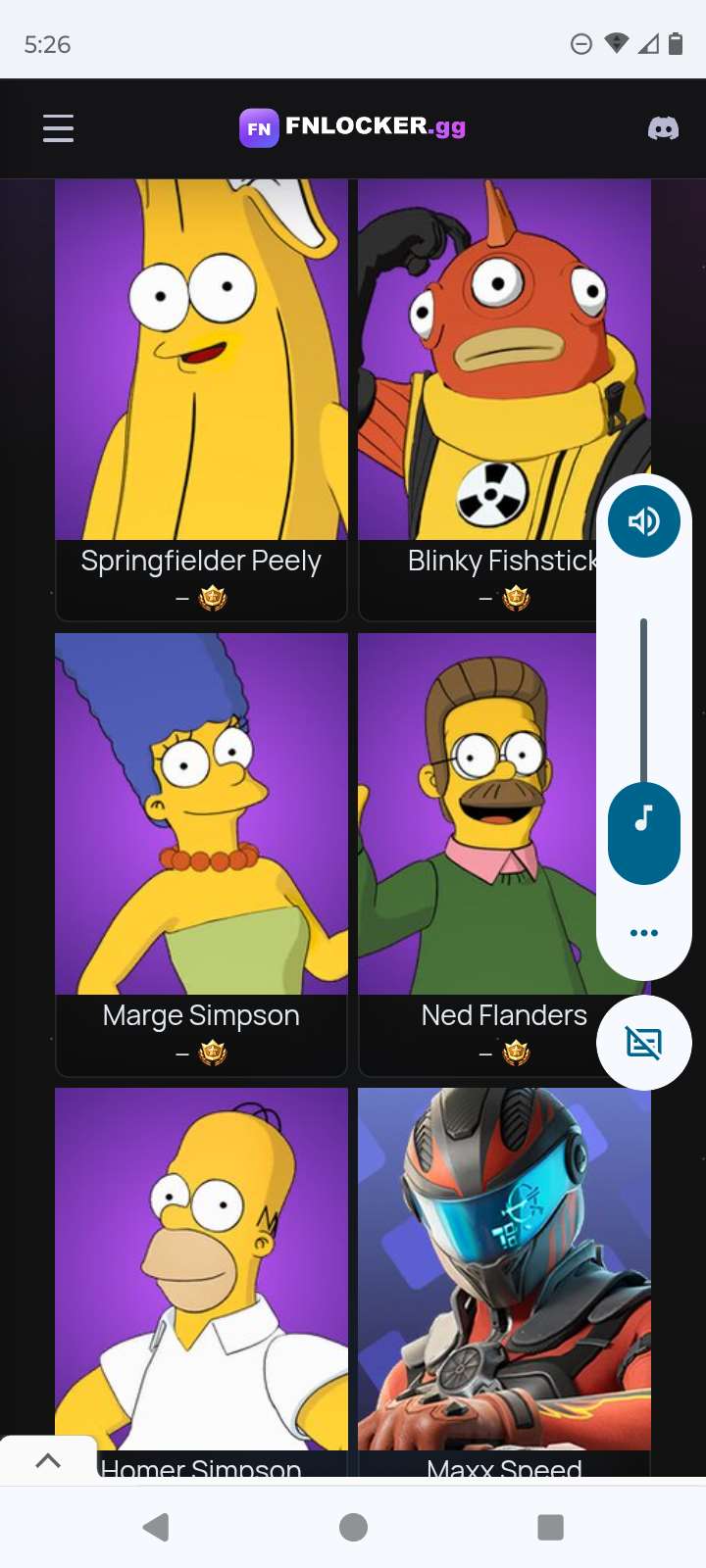Go to the home screen
Screen dimensions: 706x1568
353,1527
